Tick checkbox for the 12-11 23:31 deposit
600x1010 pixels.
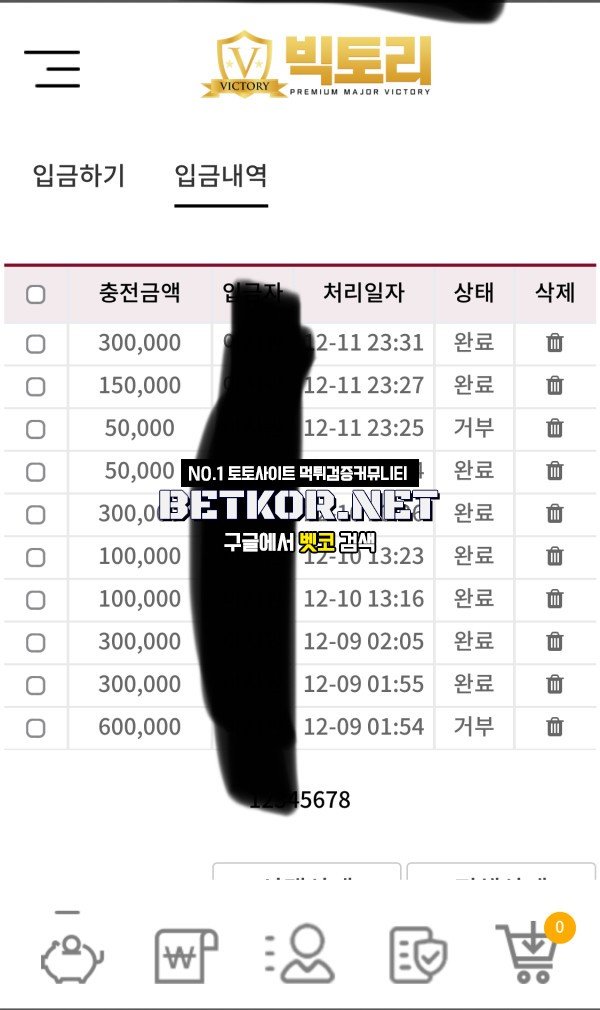(36, 344)
